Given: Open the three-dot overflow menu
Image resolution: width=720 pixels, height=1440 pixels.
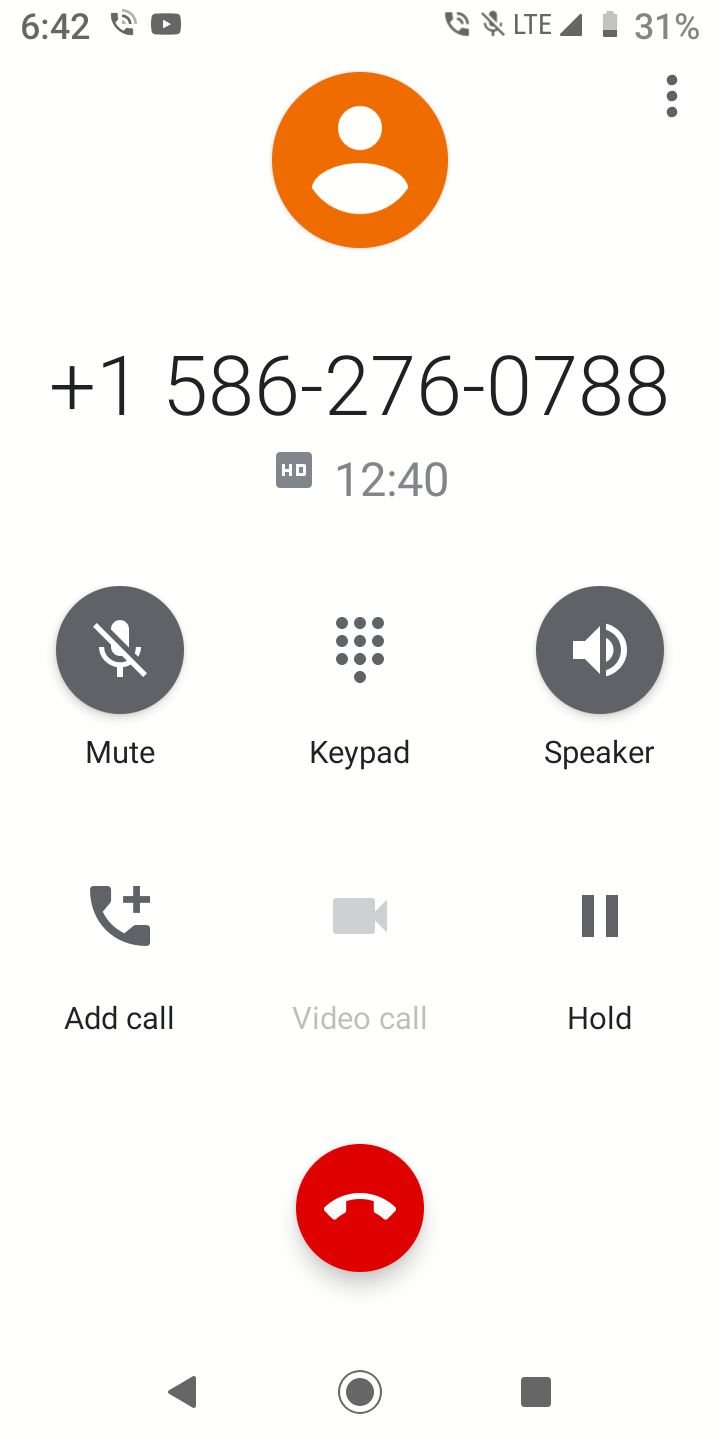Looking at the screenshot, I should pos(672,96).
